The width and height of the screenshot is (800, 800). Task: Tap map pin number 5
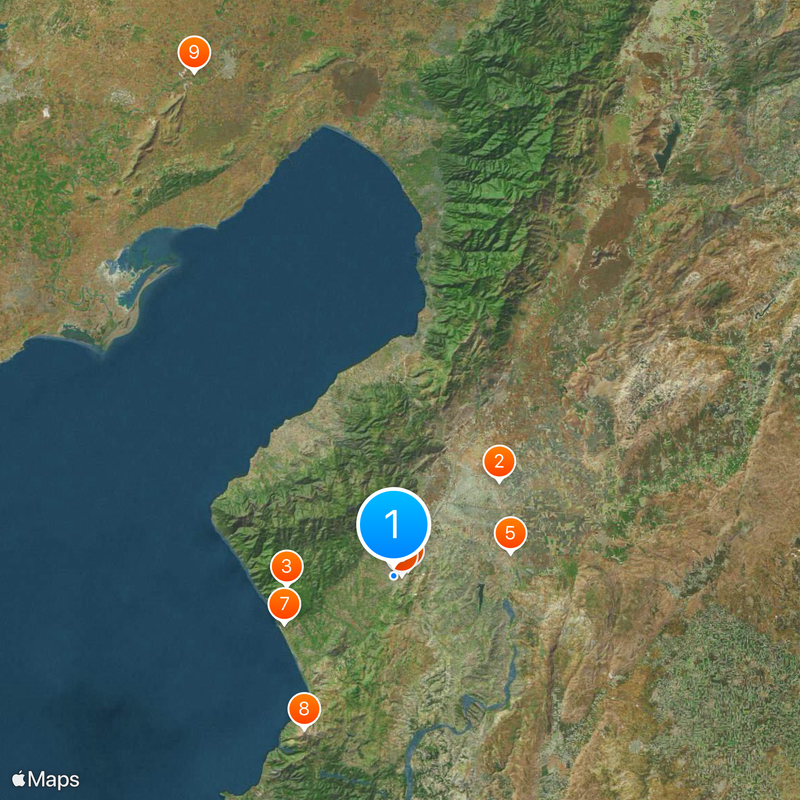(x=510, y=533)
